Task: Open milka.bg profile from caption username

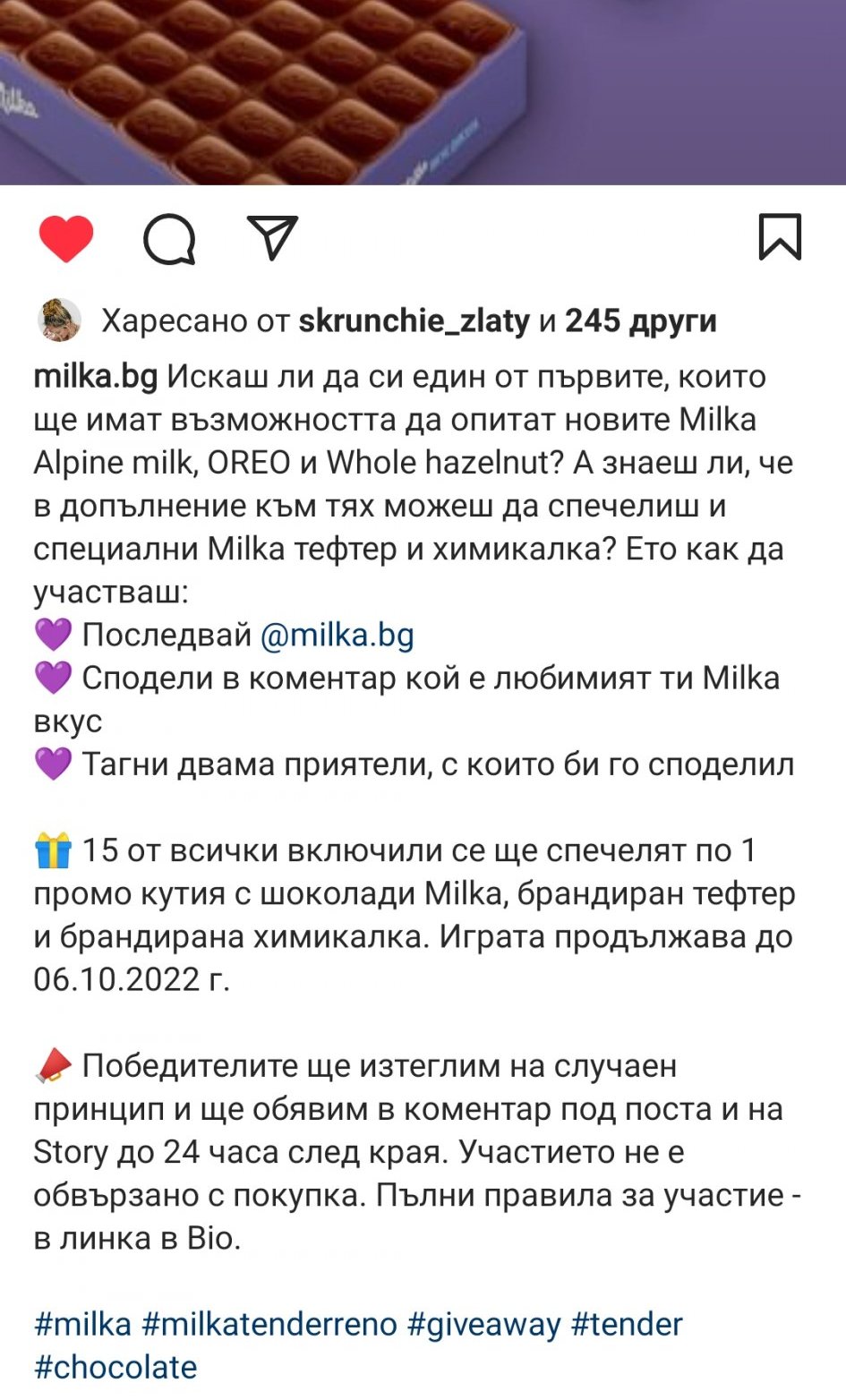Action: pyautogui.click(x=95, y=377)
